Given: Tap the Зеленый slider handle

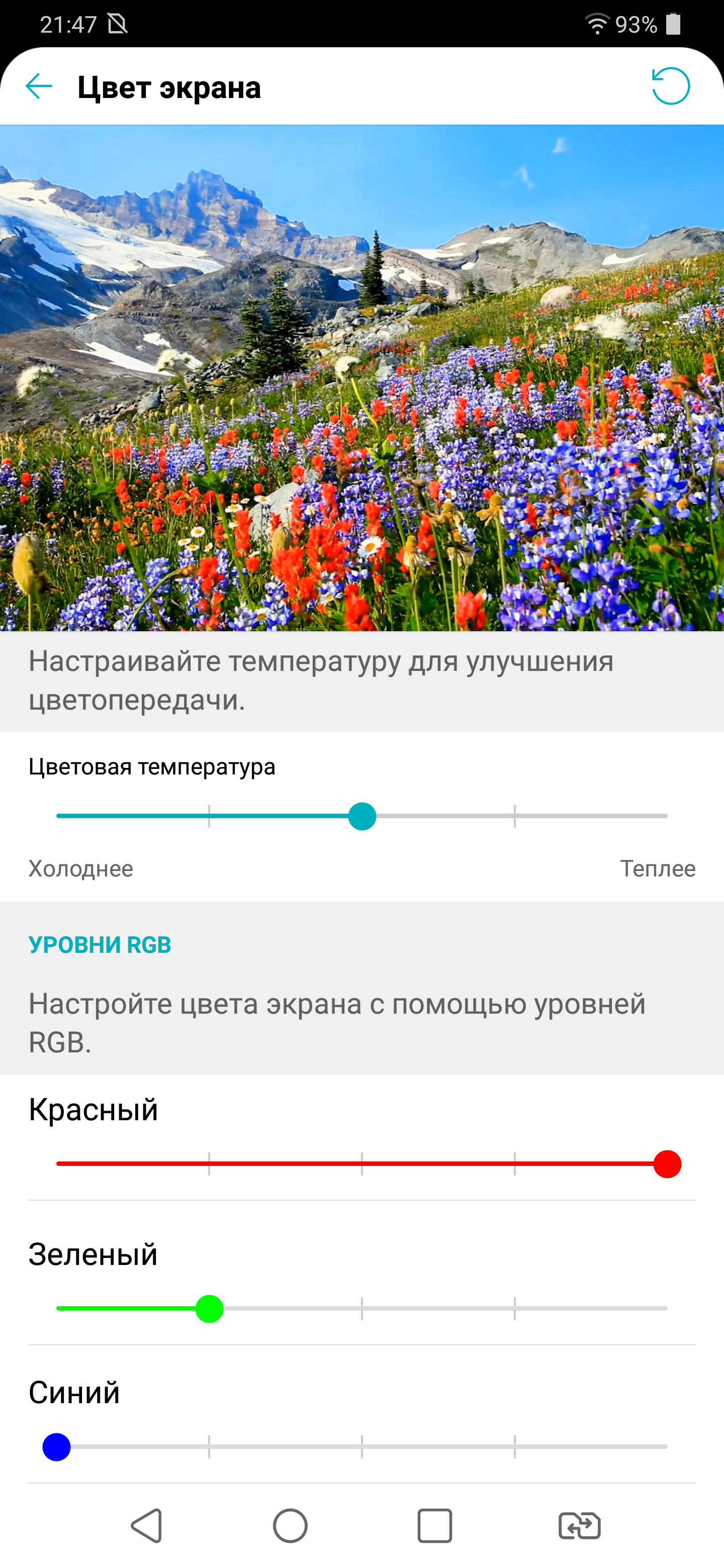Looking at the screenshot, I should point(210,1309).
